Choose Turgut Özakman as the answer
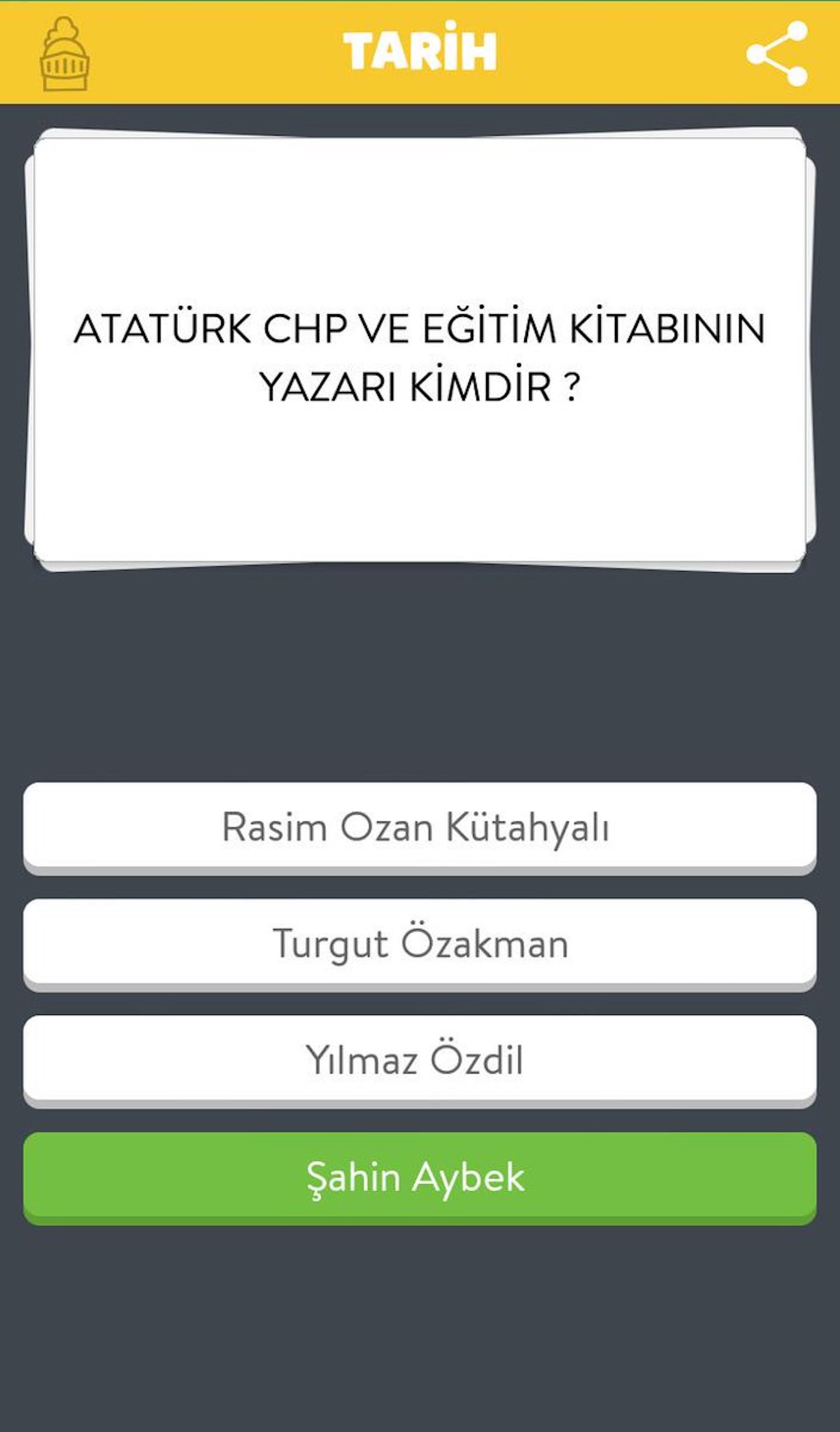Viewport: 840px width, 1432px height. pyautogui.click(x=419, y=942)
